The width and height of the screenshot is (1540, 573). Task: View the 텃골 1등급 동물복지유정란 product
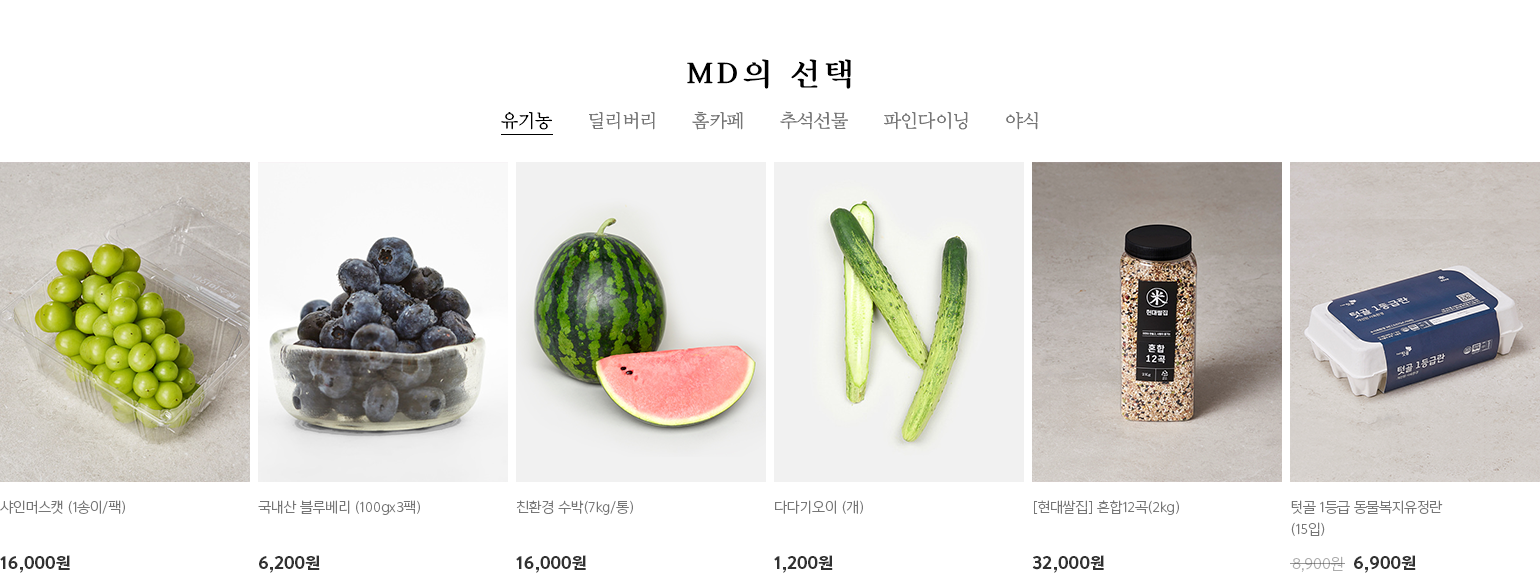click(1415, 322)
